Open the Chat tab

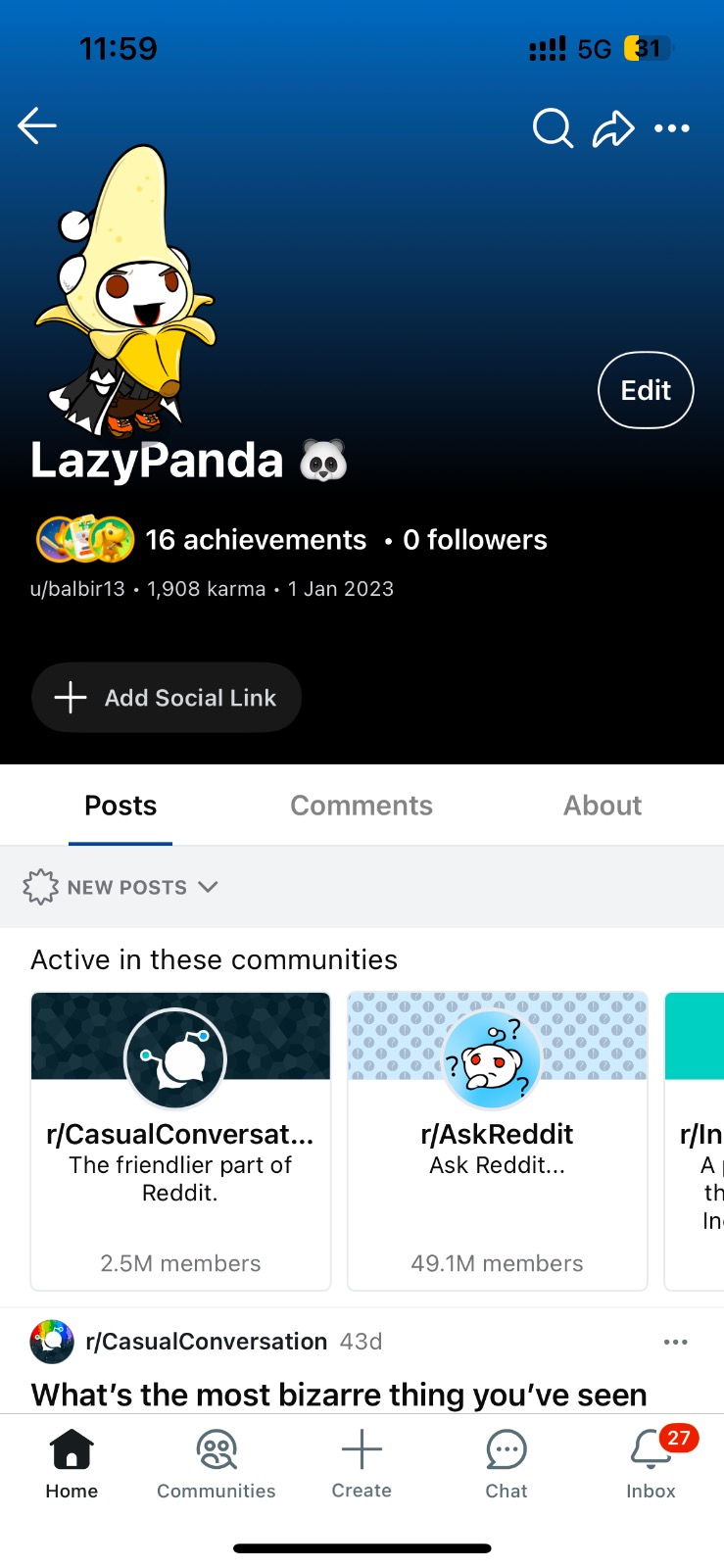(506, 1463)
